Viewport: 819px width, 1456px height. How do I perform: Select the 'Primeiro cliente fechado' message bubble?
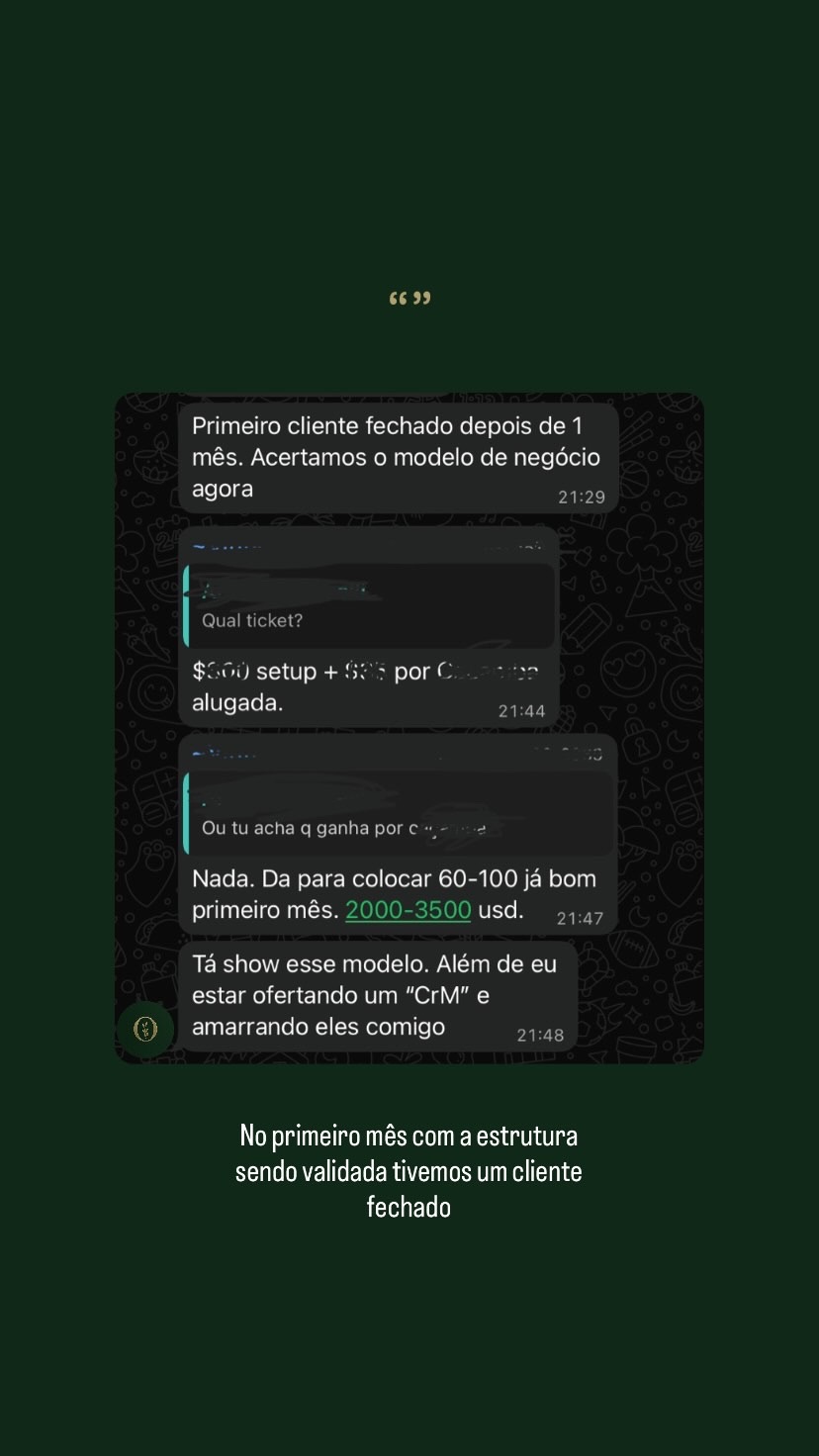[396, 457]
